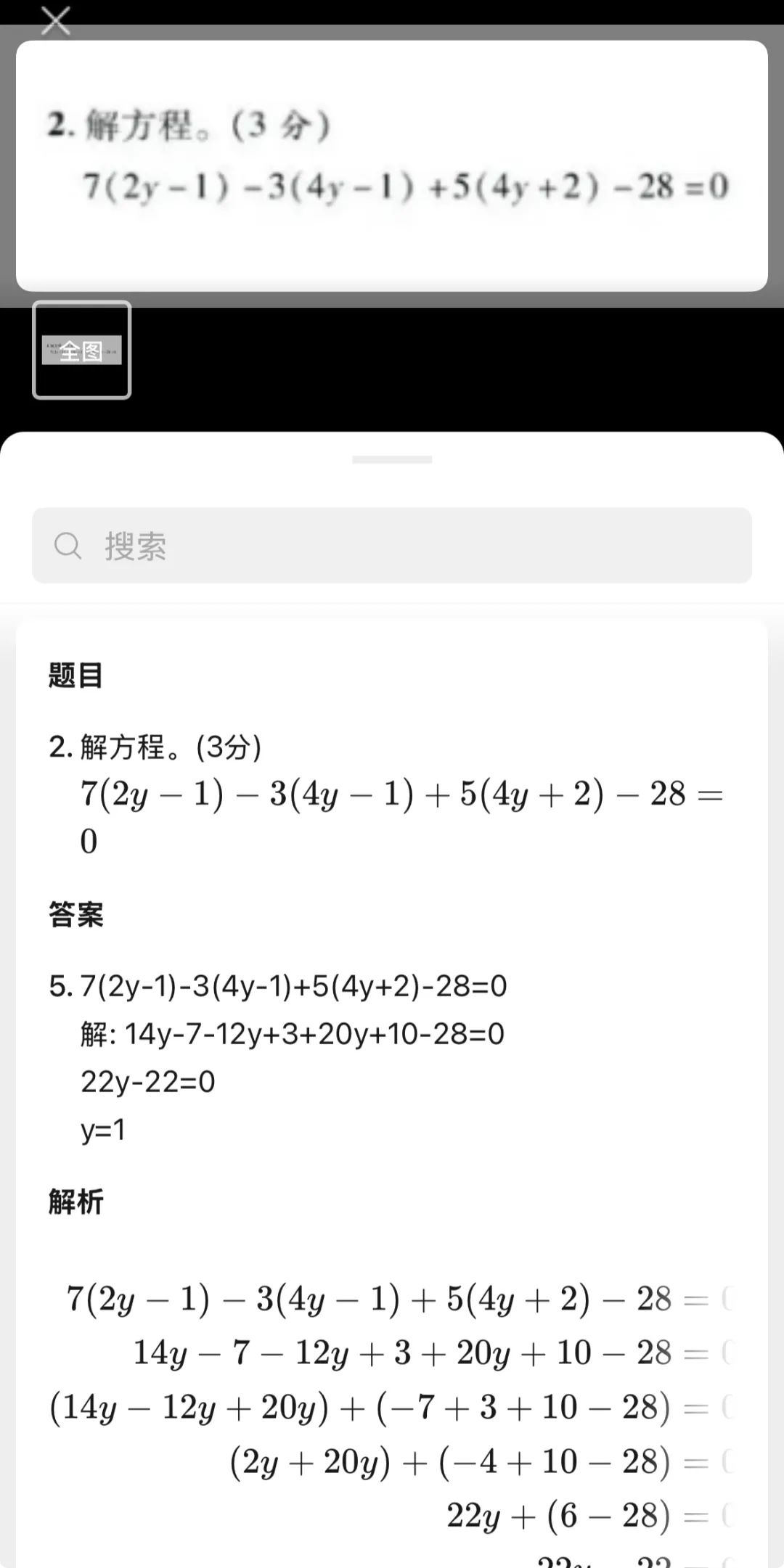
Task: Select the 题目 question section header
Action: coord(74,676)
